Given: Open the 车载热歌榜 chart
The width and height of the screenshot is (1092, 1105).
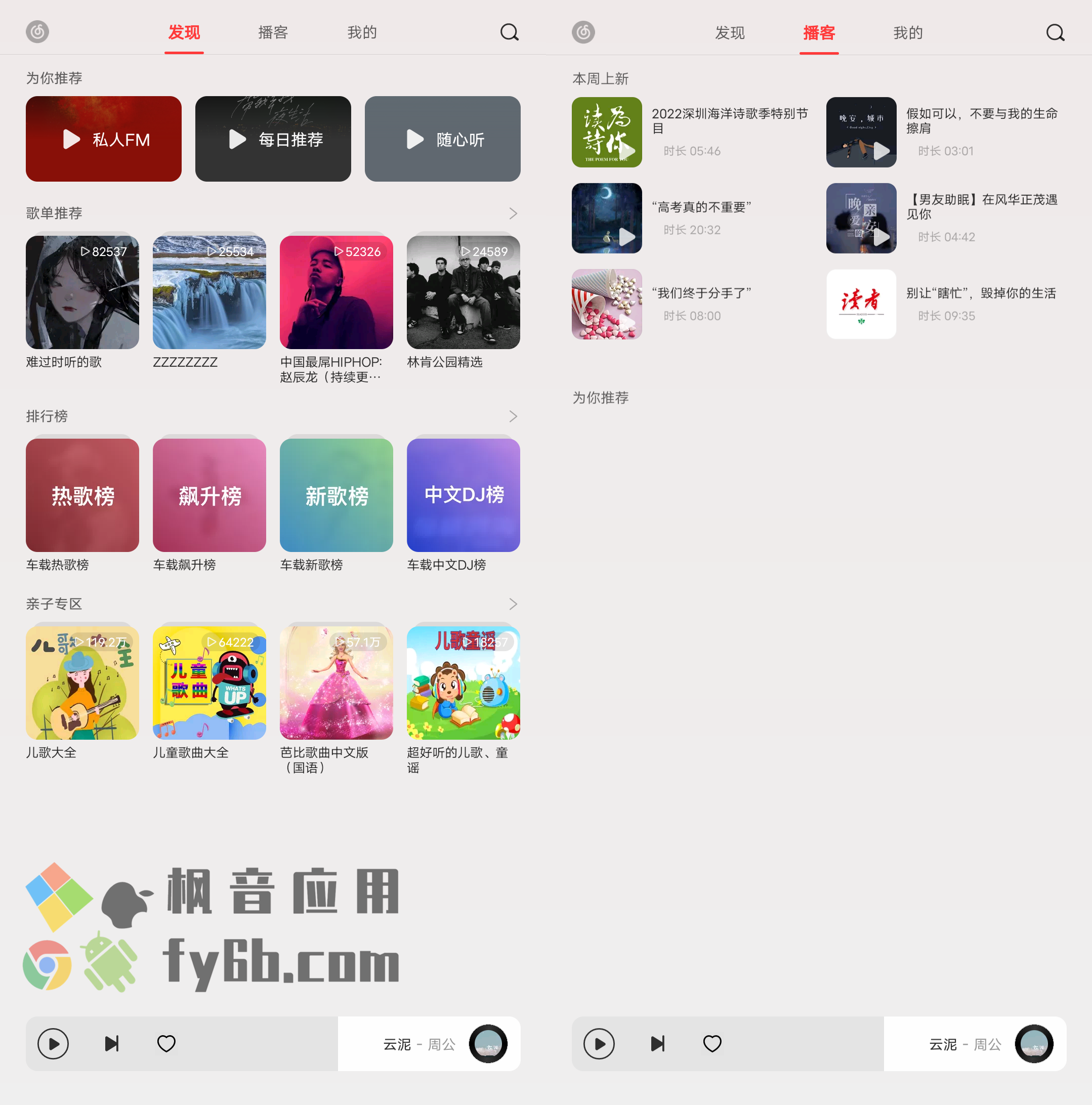Looking at the screenshot, I should point(82,495).
